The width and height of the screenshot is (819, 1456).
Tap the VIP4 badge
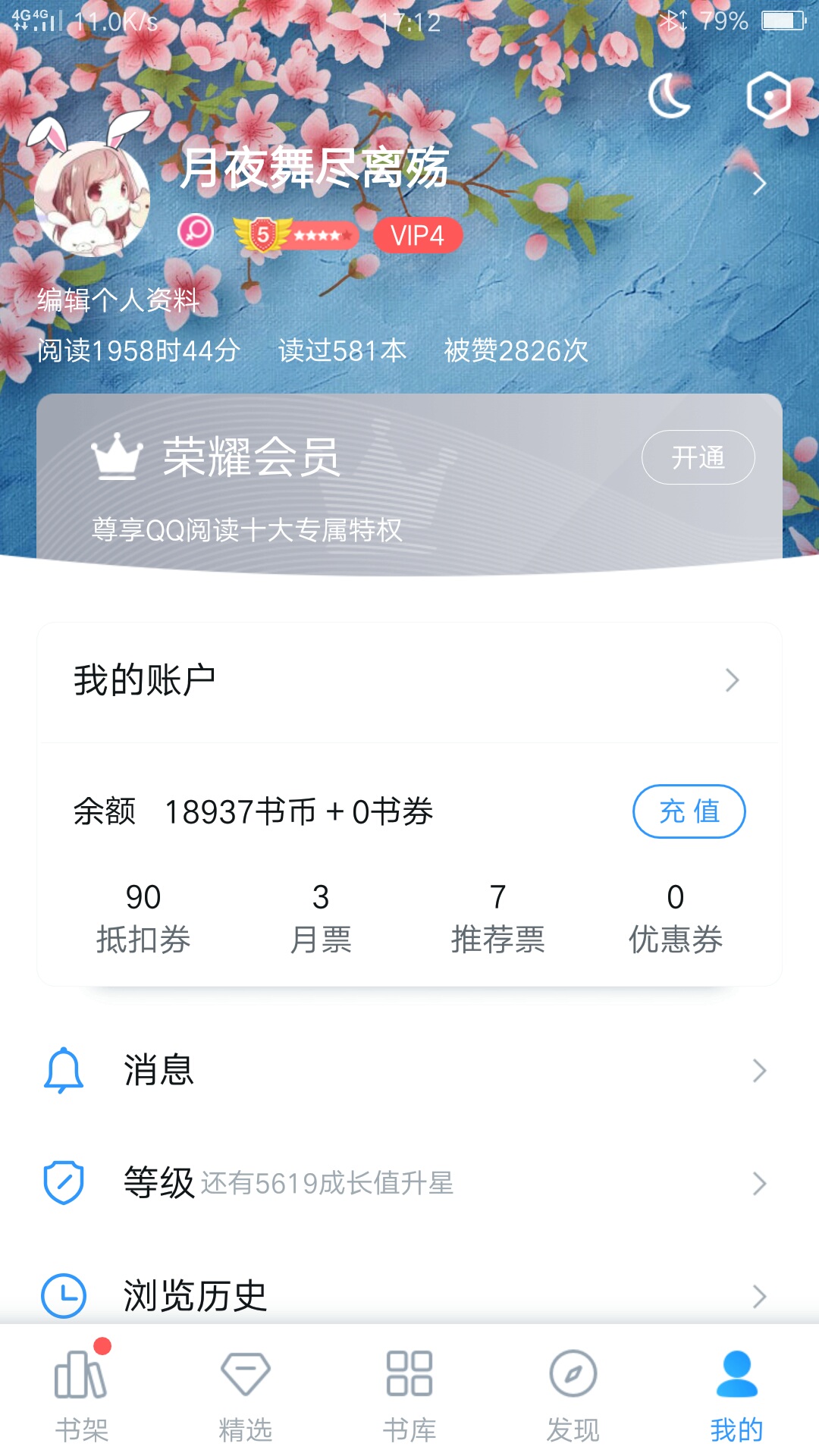[x=417, y=236]
